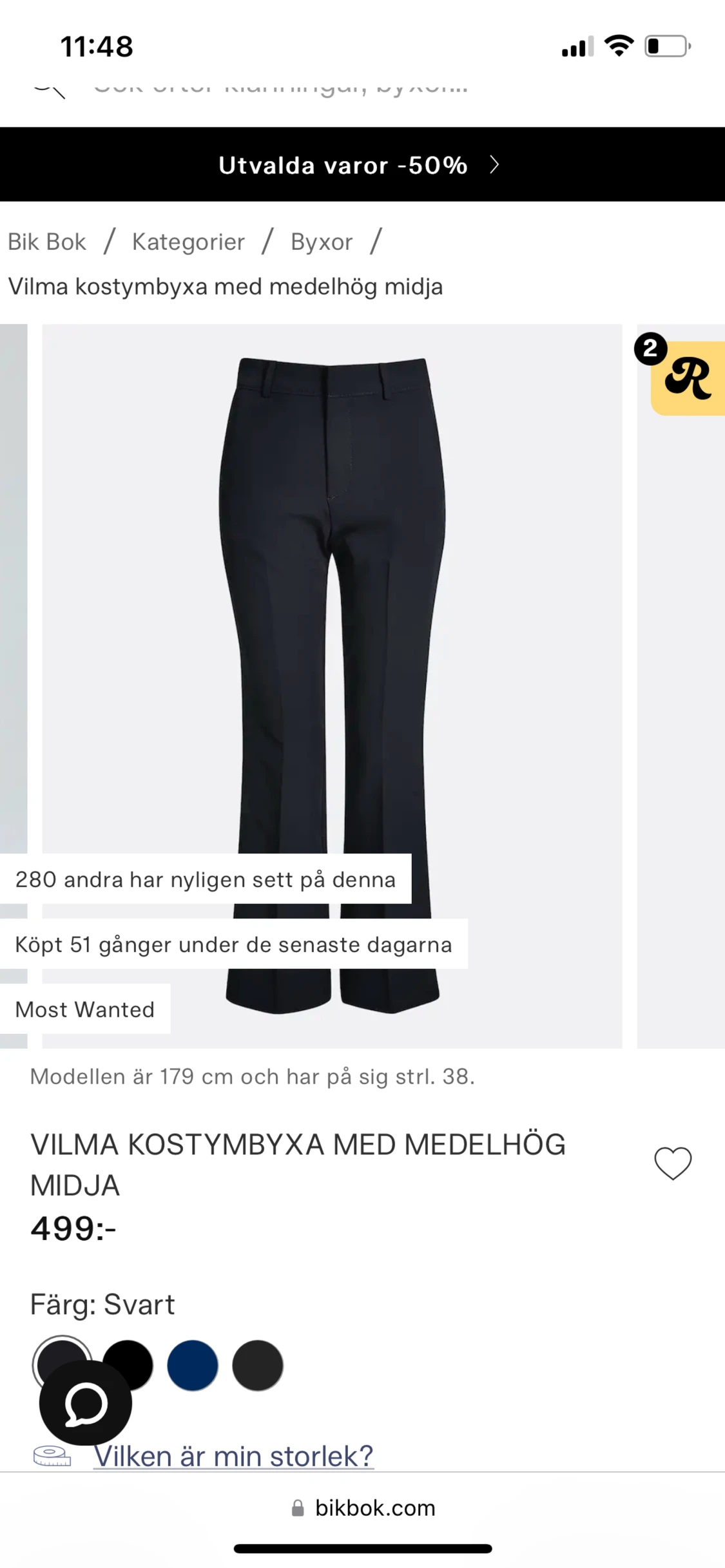Open Byxor breadcrumb category
The image size is (725, 1568).
pos(322,242)
